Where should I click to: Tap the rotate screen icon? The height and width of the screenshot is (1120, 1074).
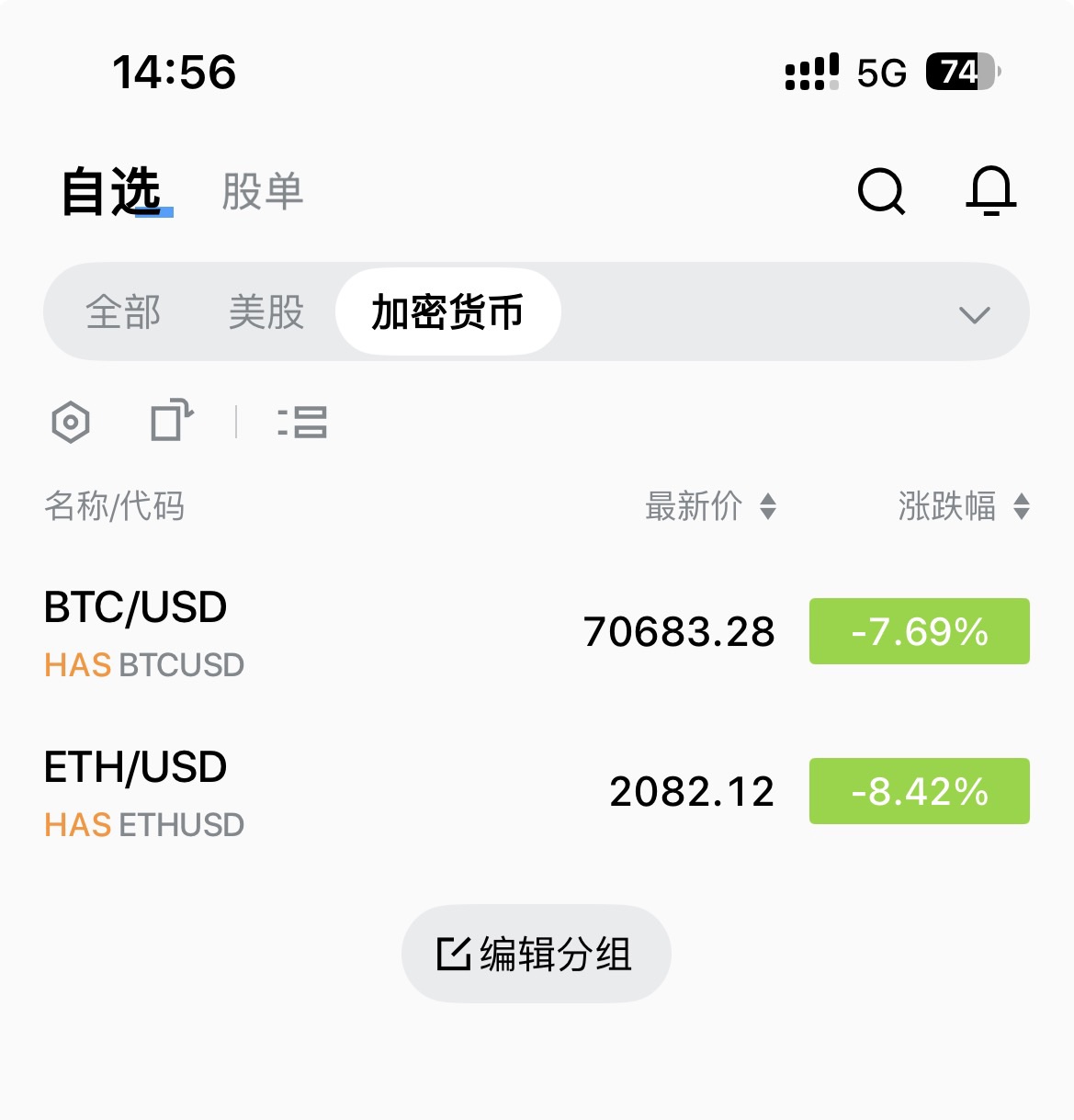click(x=172, y=421)
